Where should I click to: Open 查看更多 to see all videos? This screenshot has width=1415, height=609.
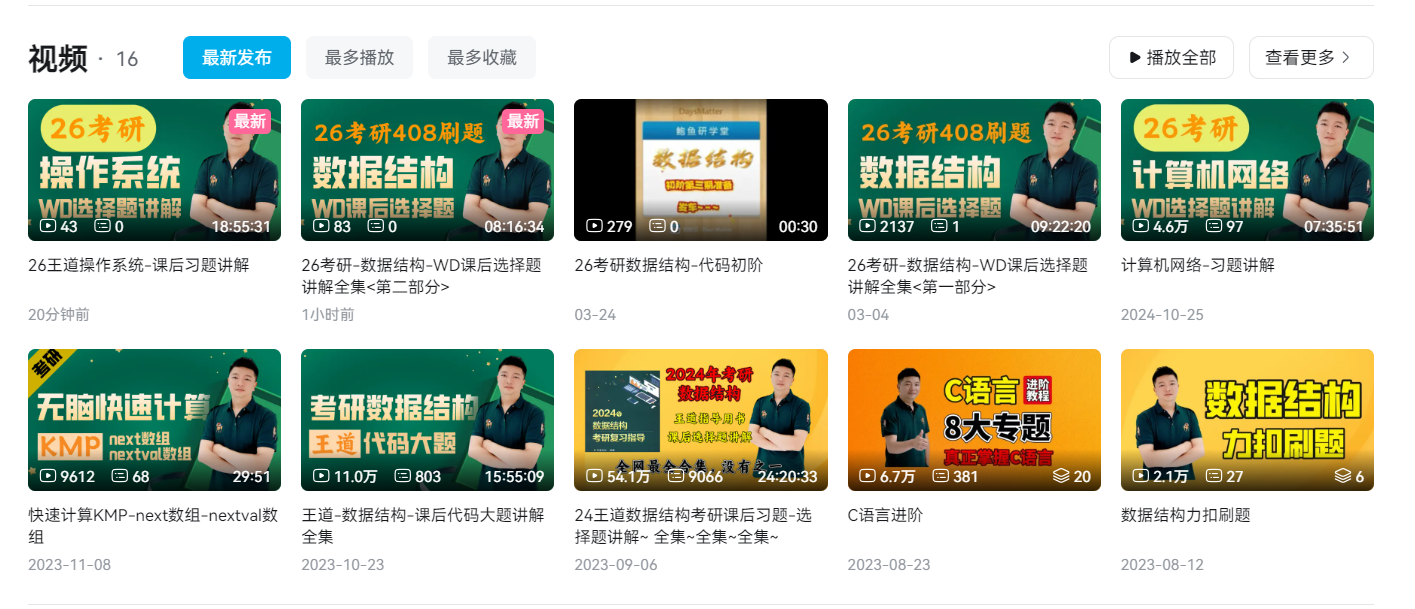(x=1310, y=58)
